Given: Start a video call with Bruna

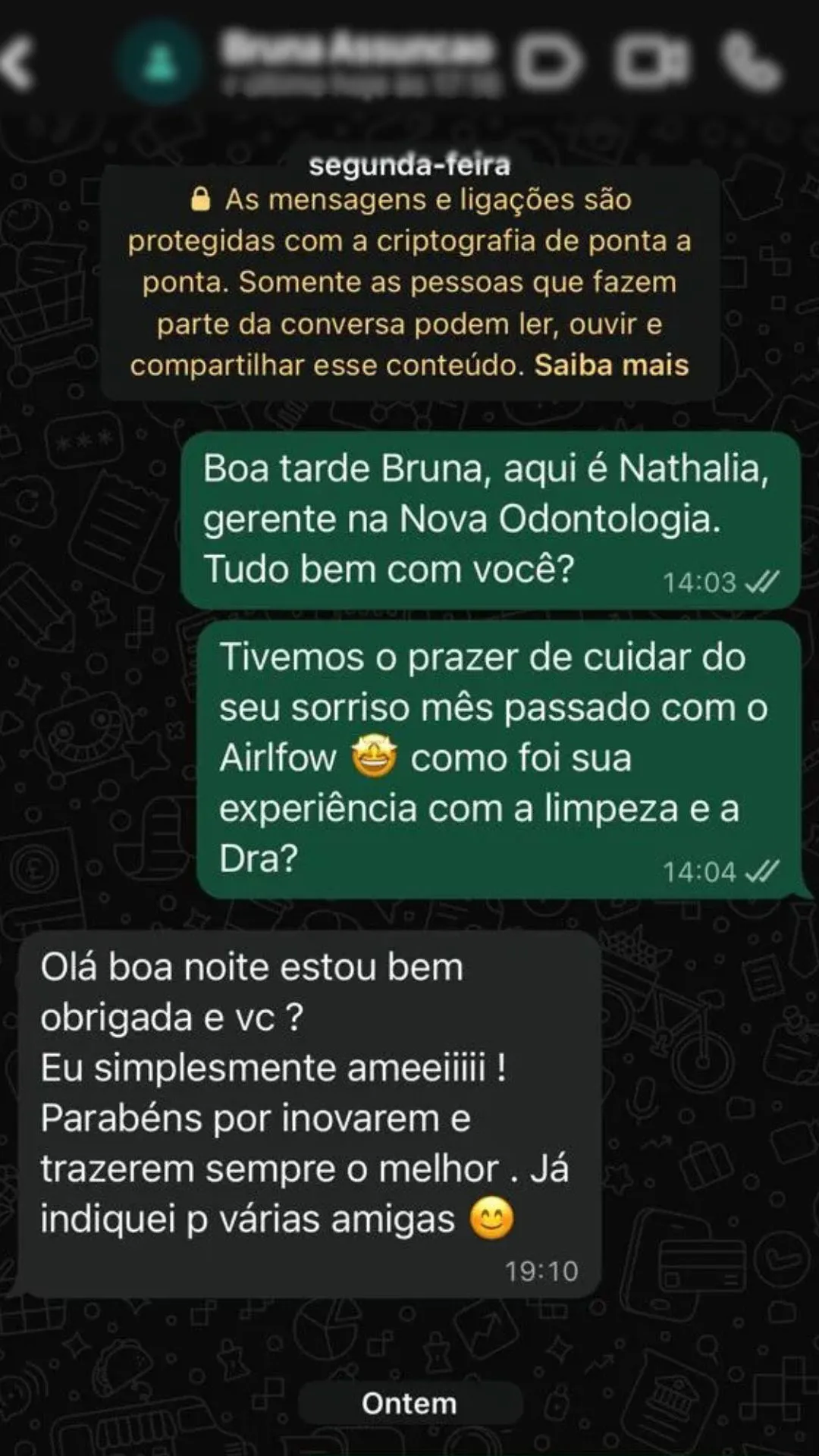Looking at the screenshot, I should point(651,61).
